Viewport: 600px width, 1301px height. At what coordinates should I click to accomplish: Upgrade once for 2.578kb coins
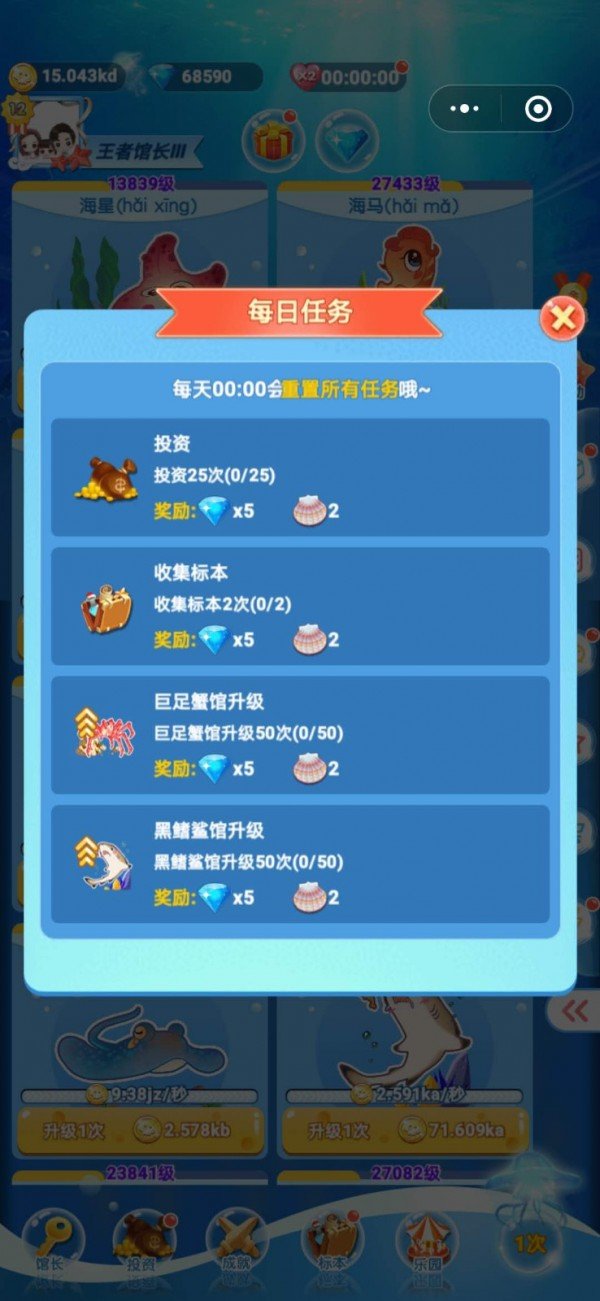coord(140,1130)
